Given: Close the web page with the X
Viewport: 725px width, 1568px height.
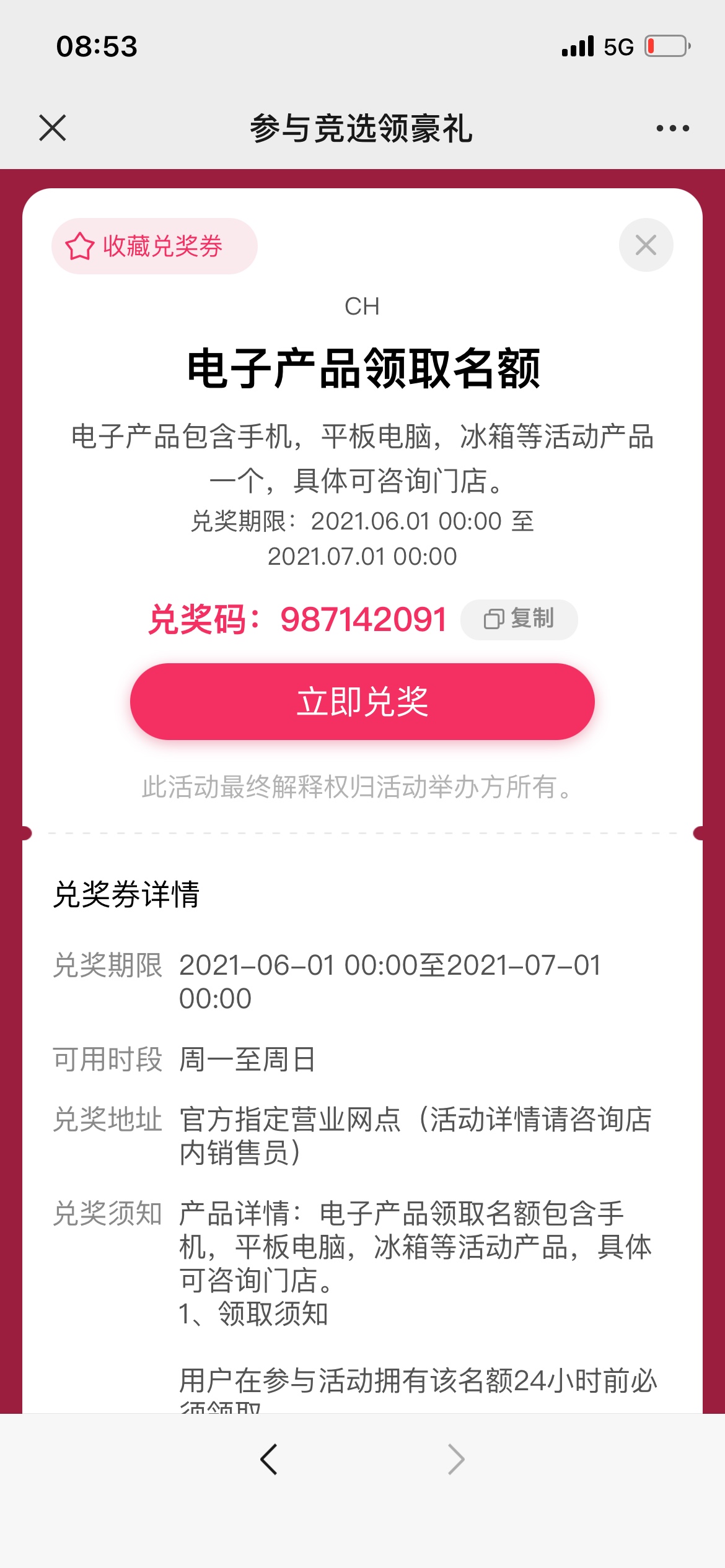Looking at the screenshot, I should click(53, 128).
